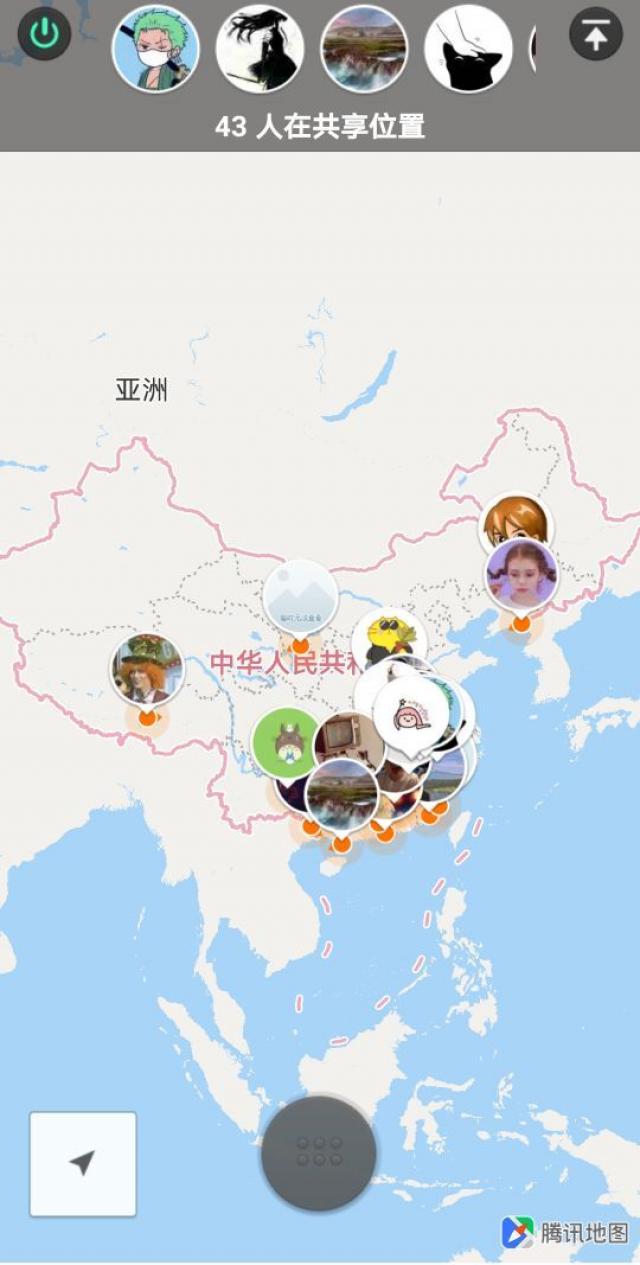Tap the gray mountain placeholder avatar pin
640x1265 pixels.
click(x=300, y=595)
